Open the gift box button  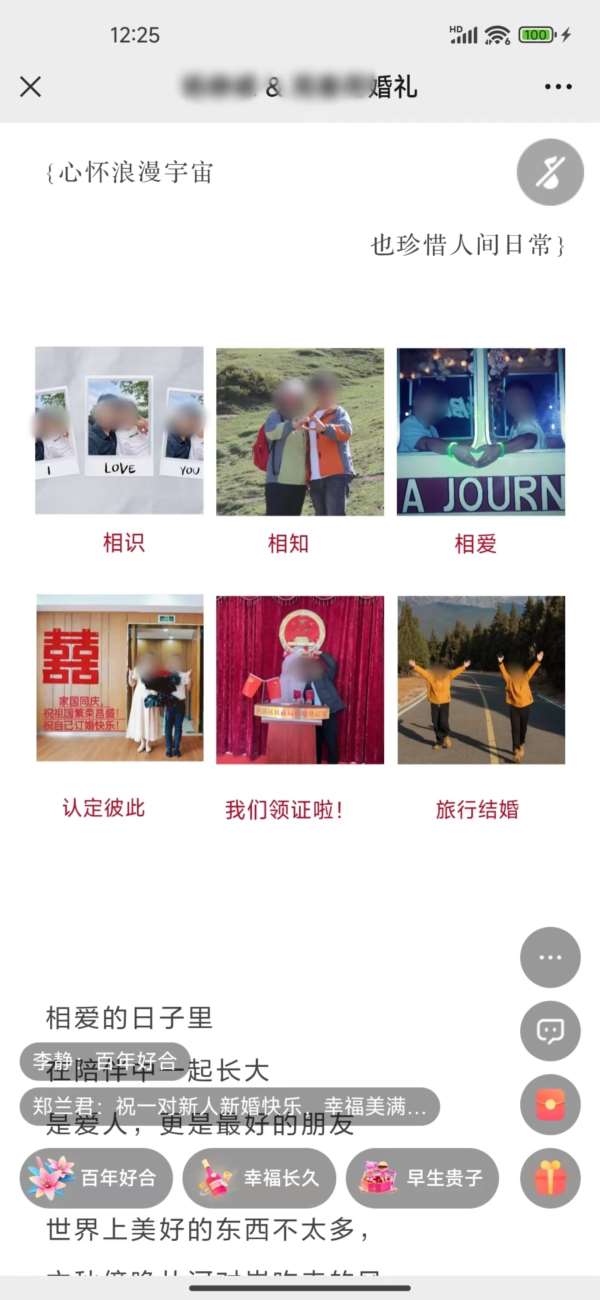(x=550, y=1178)
